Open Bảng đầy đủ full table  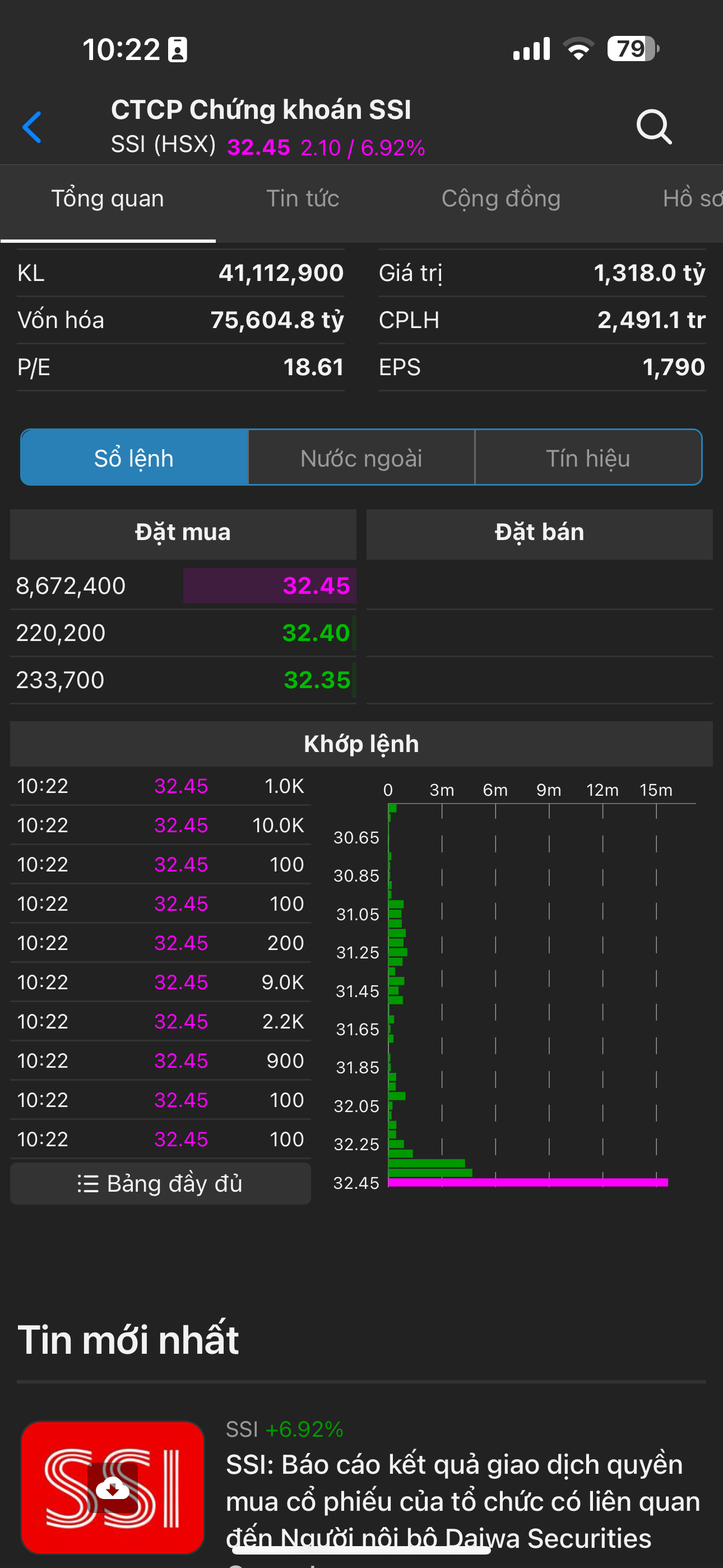[x=160, y=1183]
